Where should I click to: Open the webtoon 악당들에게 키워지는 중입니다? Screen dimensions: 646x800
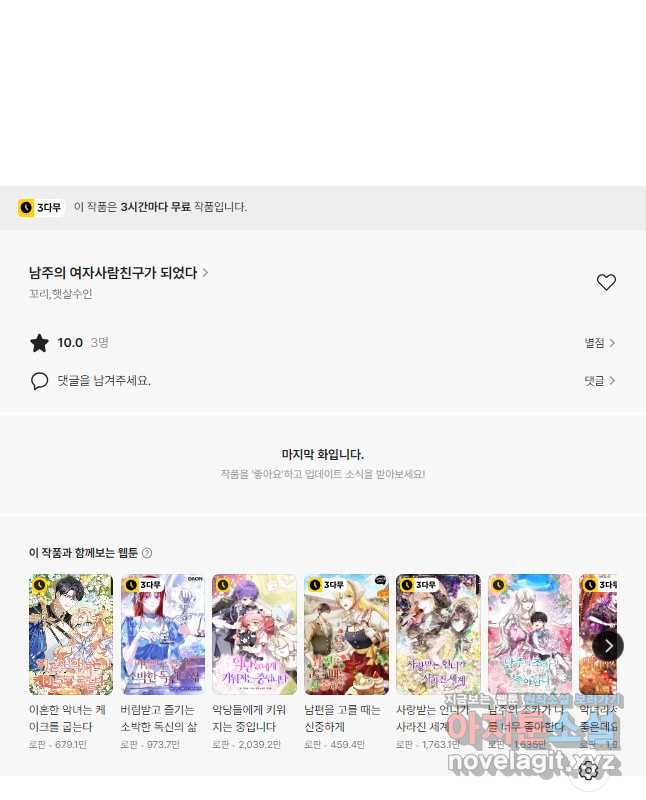255,634
